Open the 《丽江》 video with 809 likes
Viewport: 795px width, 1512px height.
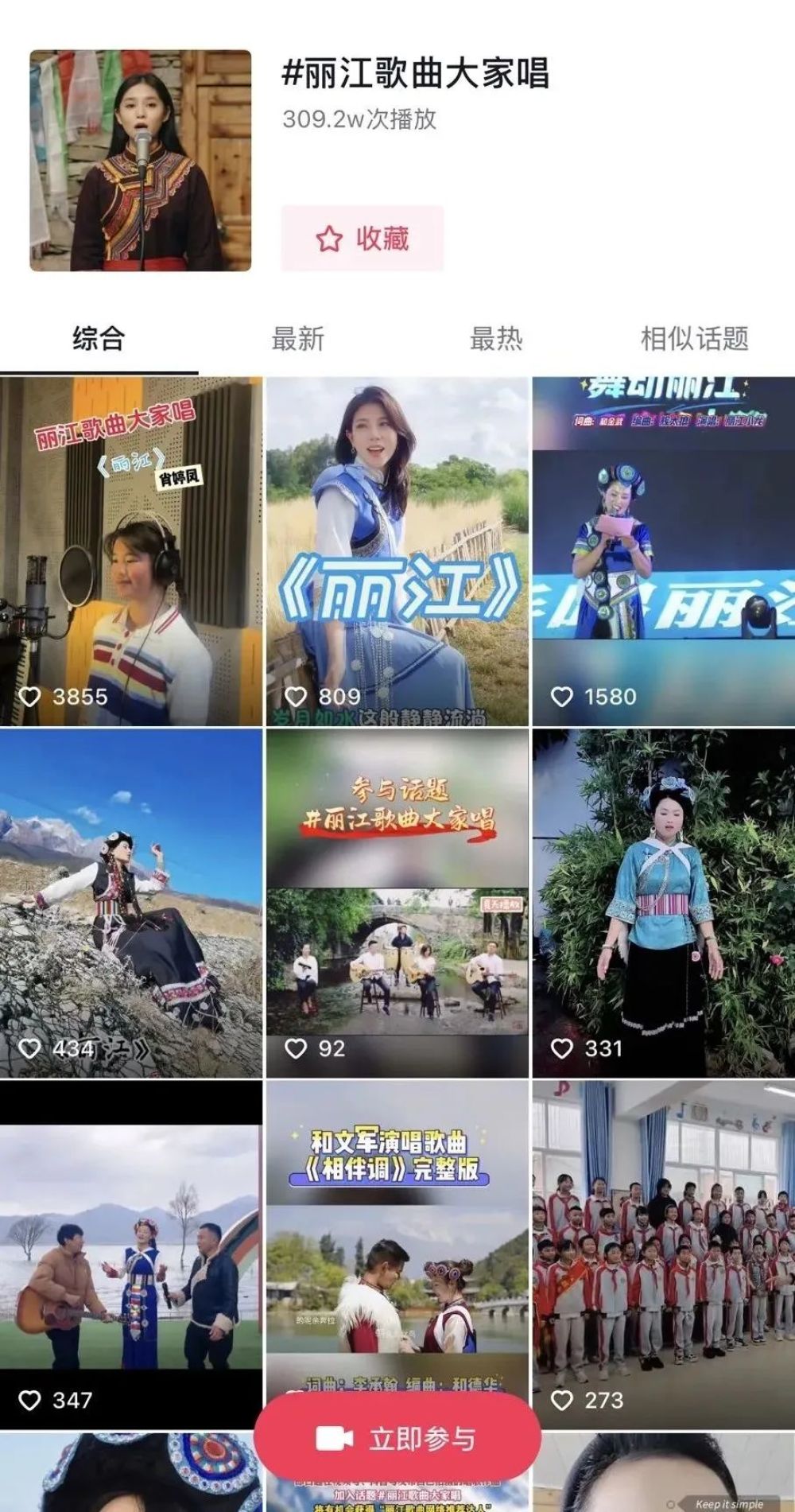click(397, 551)
